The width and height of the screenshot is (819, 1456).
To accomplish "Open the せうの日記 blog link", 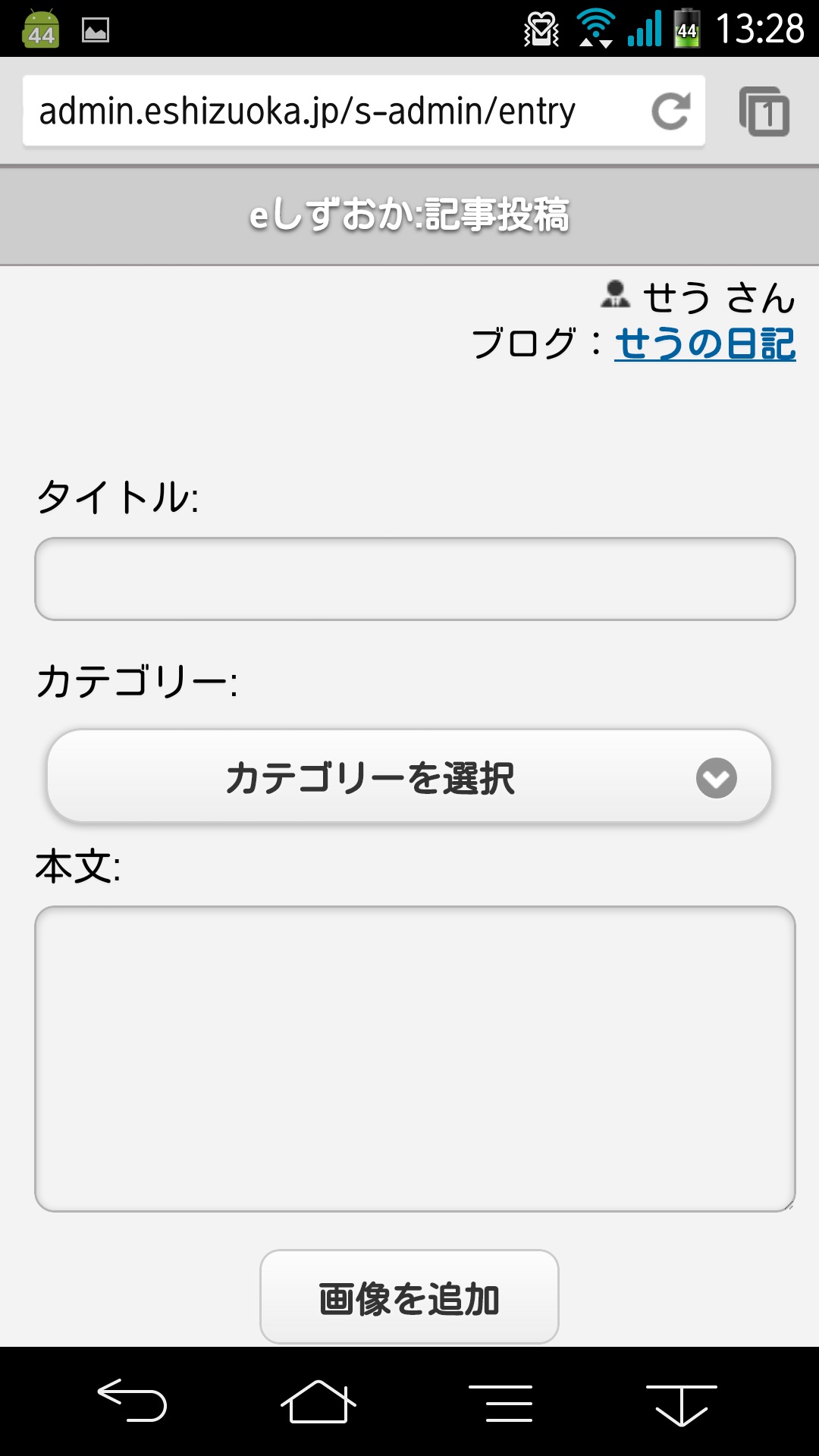I will click(705, 344).
